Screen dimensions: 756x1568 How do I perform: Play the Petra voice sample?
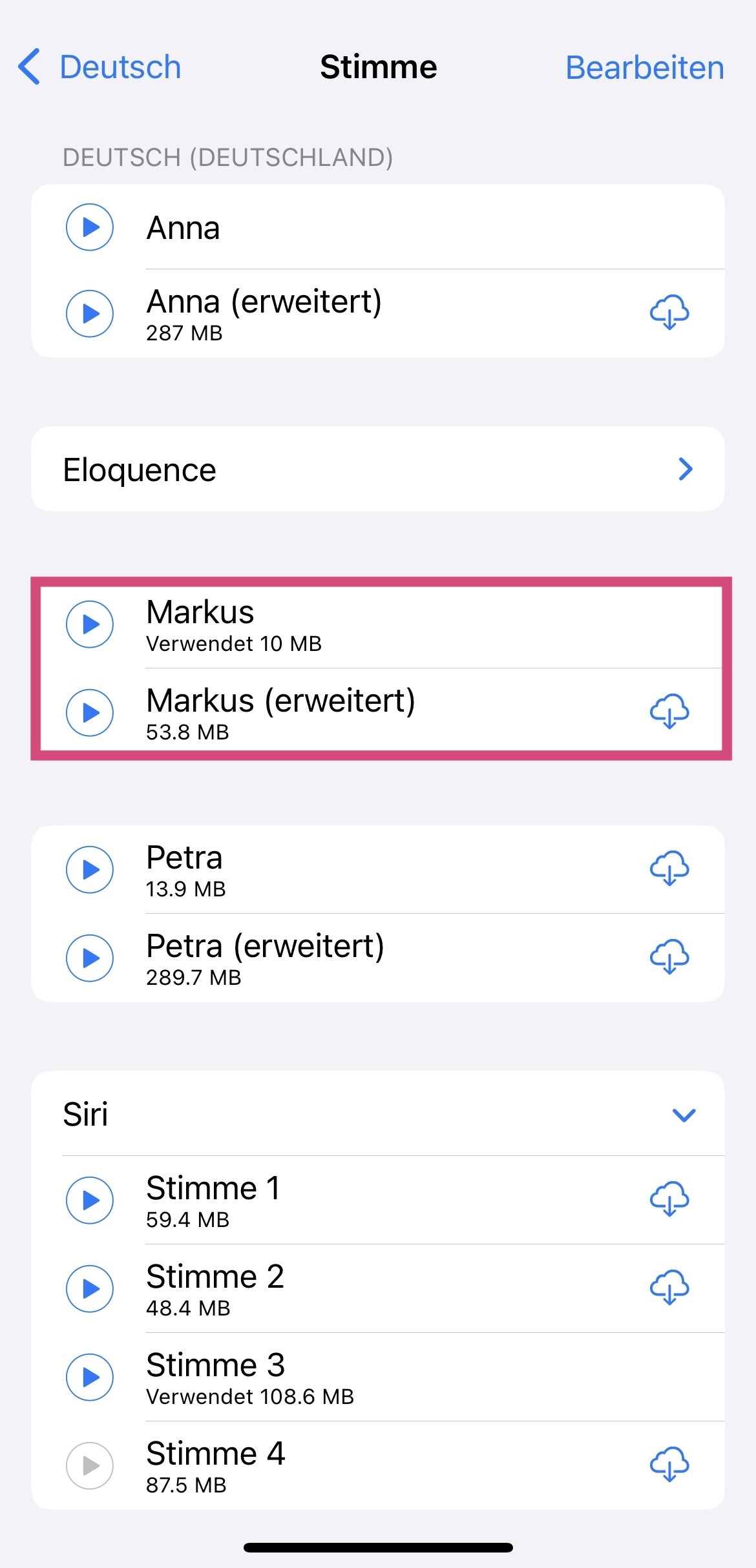point(90,869)
